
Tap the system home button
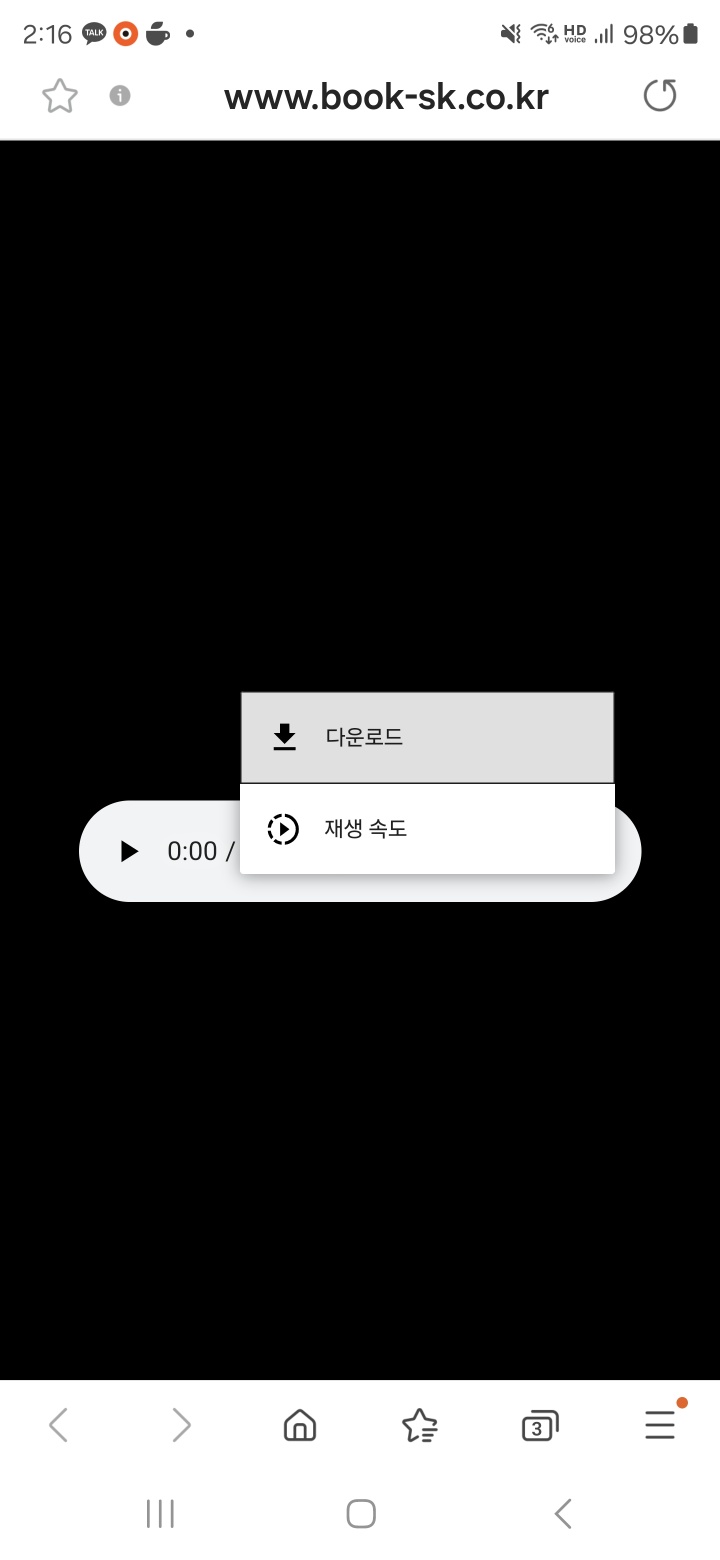[361, 1514]
